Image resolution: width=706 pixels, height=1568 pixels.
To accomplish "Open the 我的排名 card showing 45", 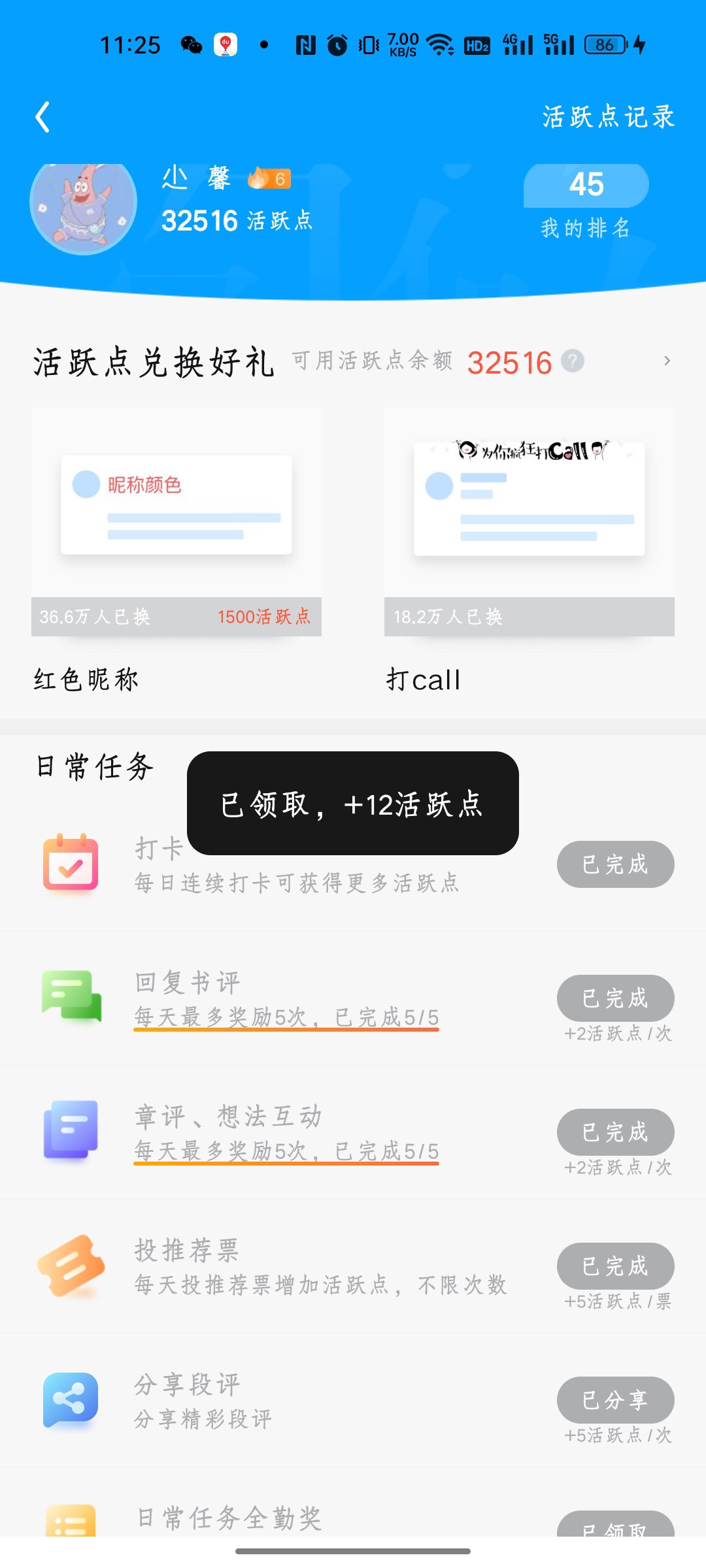I will [x=586, y=202].
